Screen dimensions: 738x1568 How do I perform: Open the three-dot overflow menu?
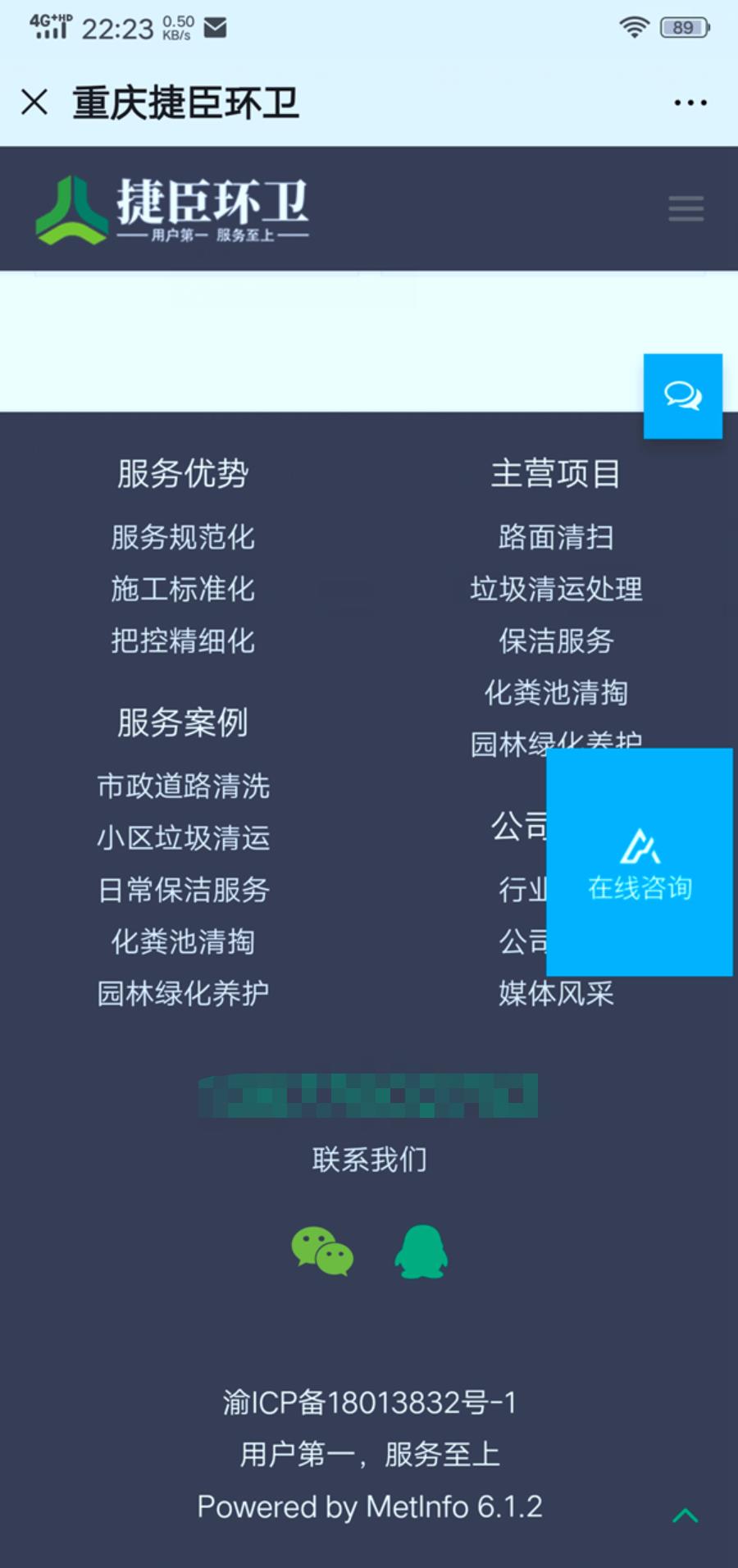(690, 103)
